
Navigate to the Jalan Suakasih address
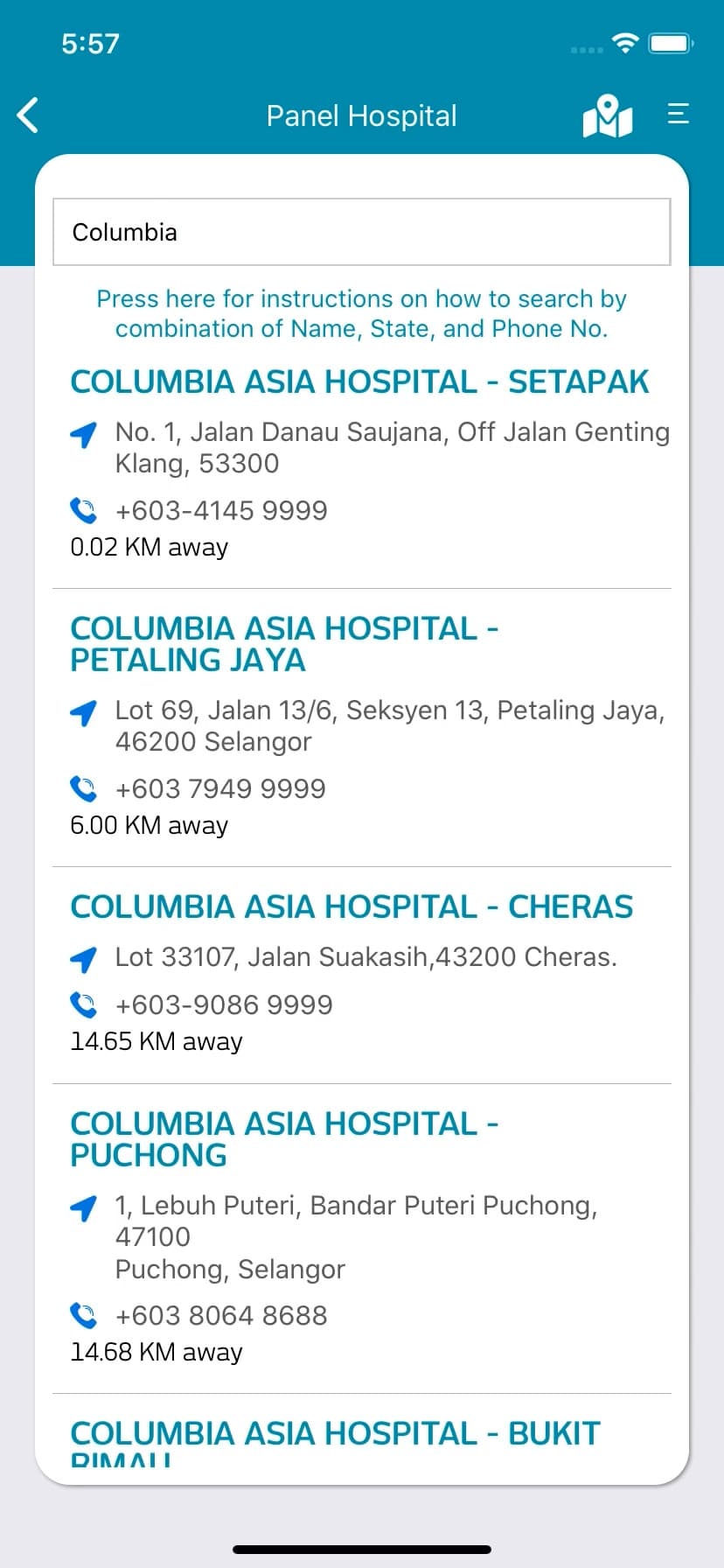click(x=365, y=957)
